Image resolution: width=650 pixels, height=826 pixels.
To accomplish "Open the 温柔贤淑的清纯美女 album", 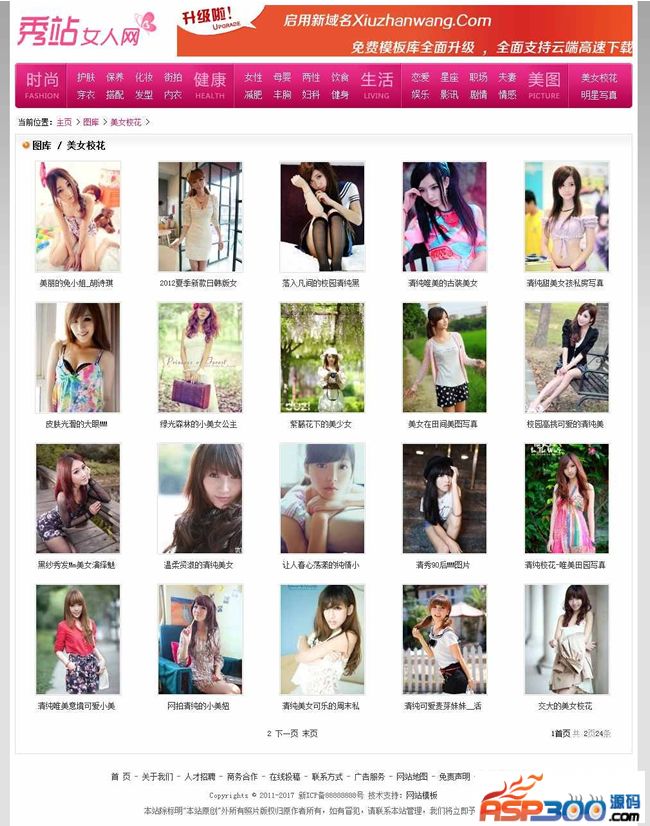I will tap(199, 498).
